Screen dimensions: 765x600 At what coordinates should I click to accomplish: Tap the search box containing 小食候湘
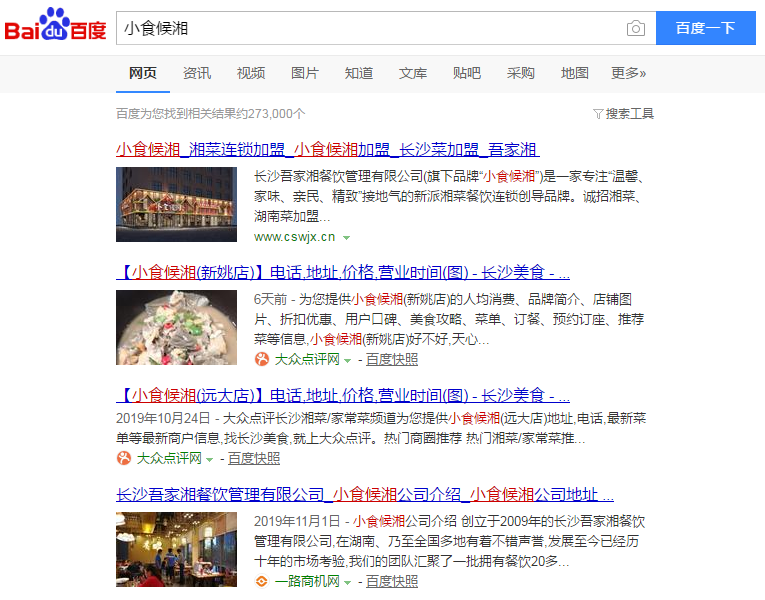coord(370,28)
